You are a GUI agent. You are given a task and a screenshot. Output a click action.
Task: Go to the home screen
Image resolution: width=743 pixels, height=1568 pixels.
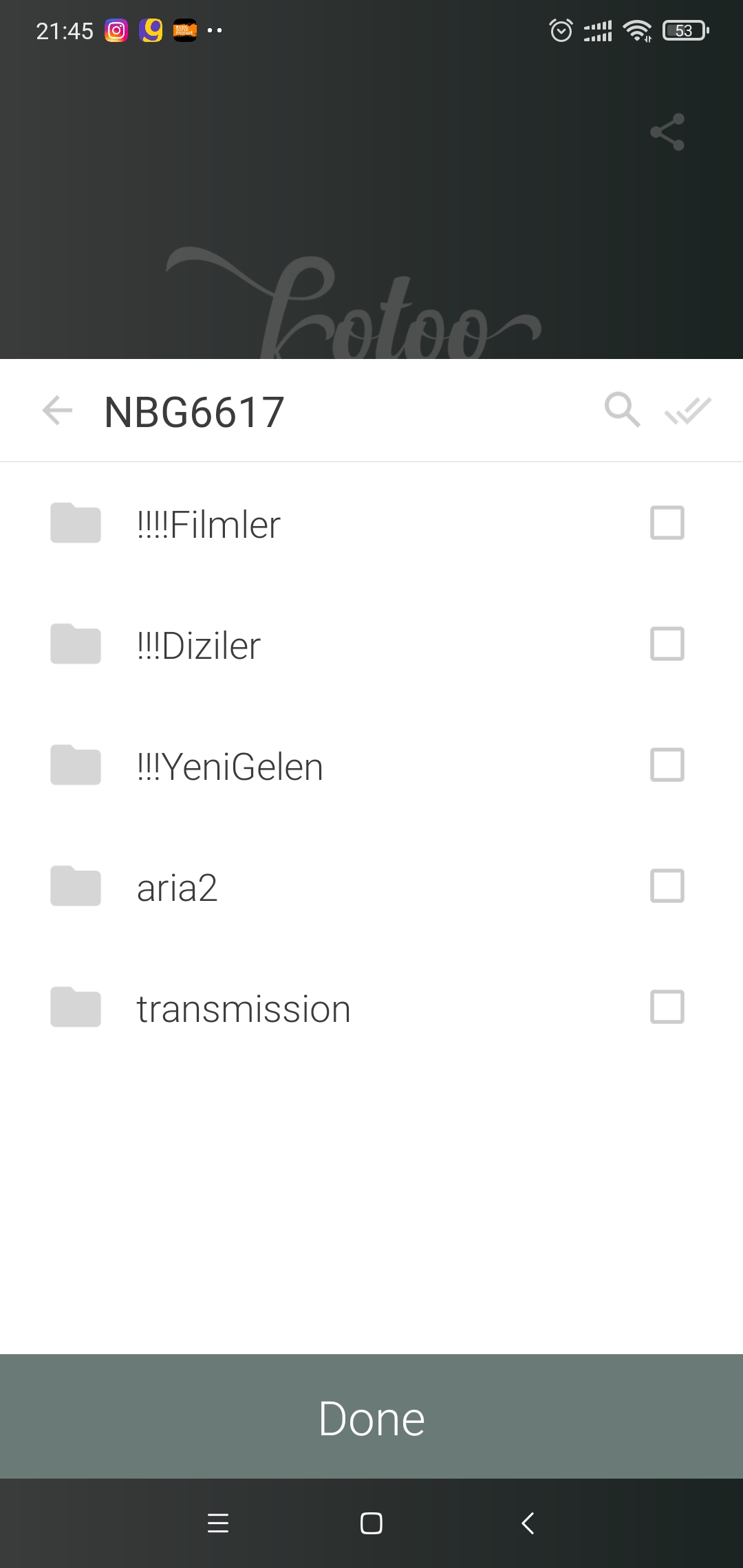[x=371, y=1523]
